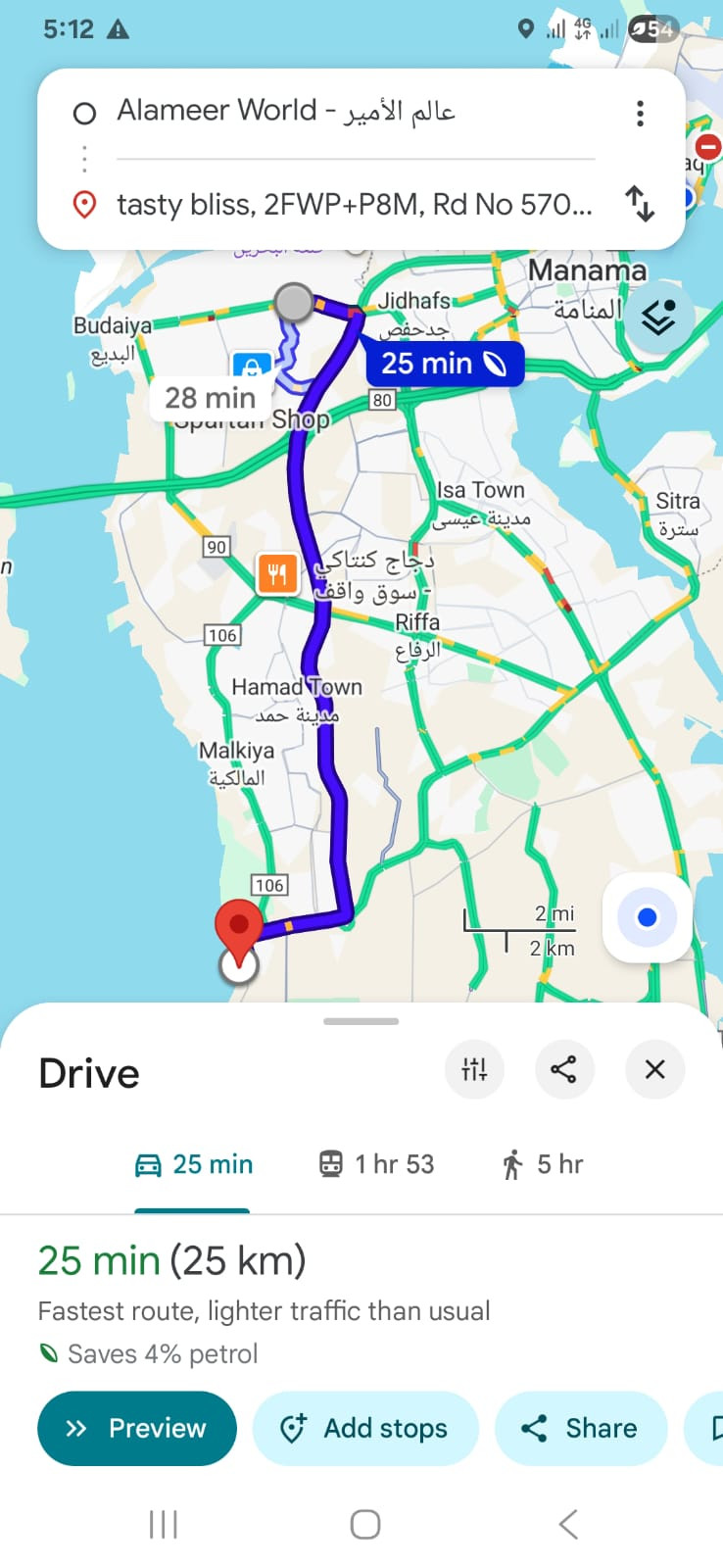Go to the home screen
The width and height of the screenshot is (723, 1568).
tap(364, 1524)
